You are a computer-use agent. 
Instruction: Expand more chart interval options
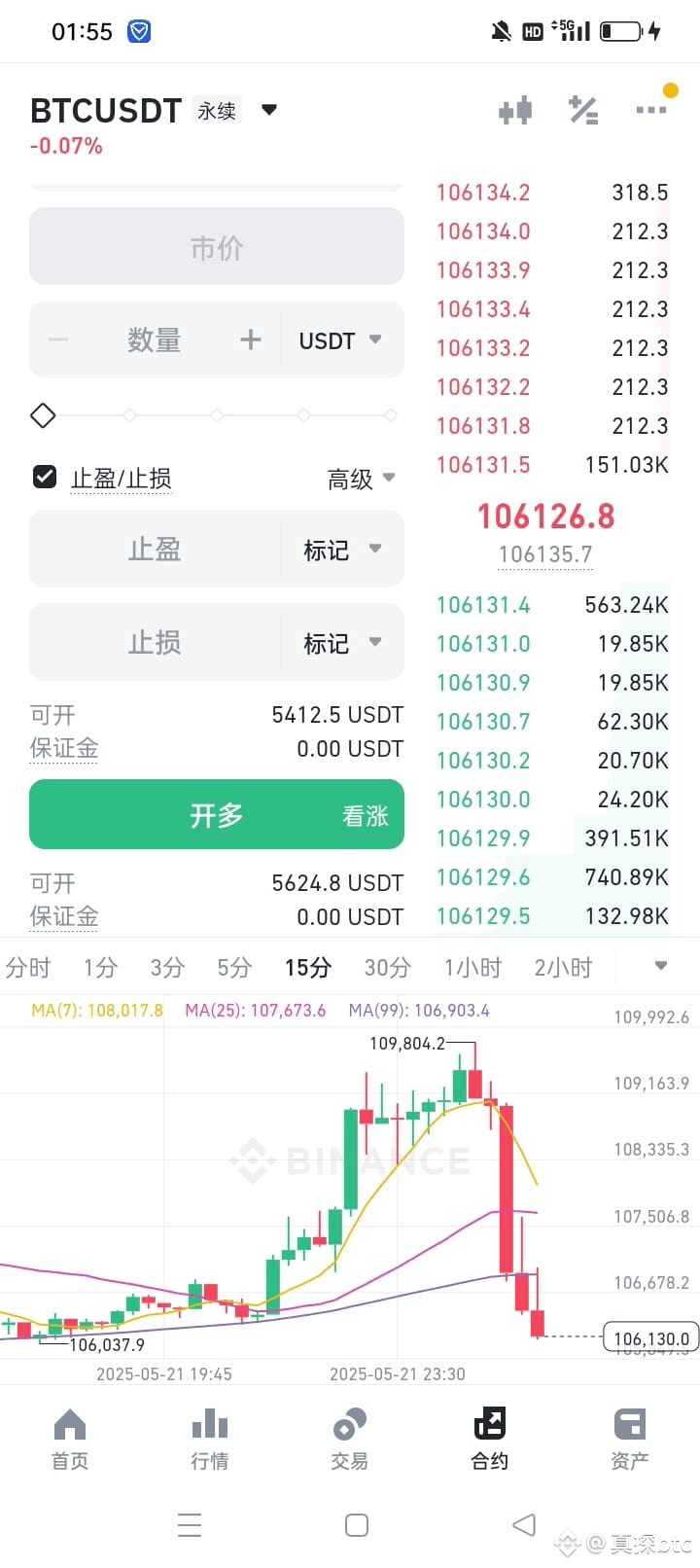point(661,966)
